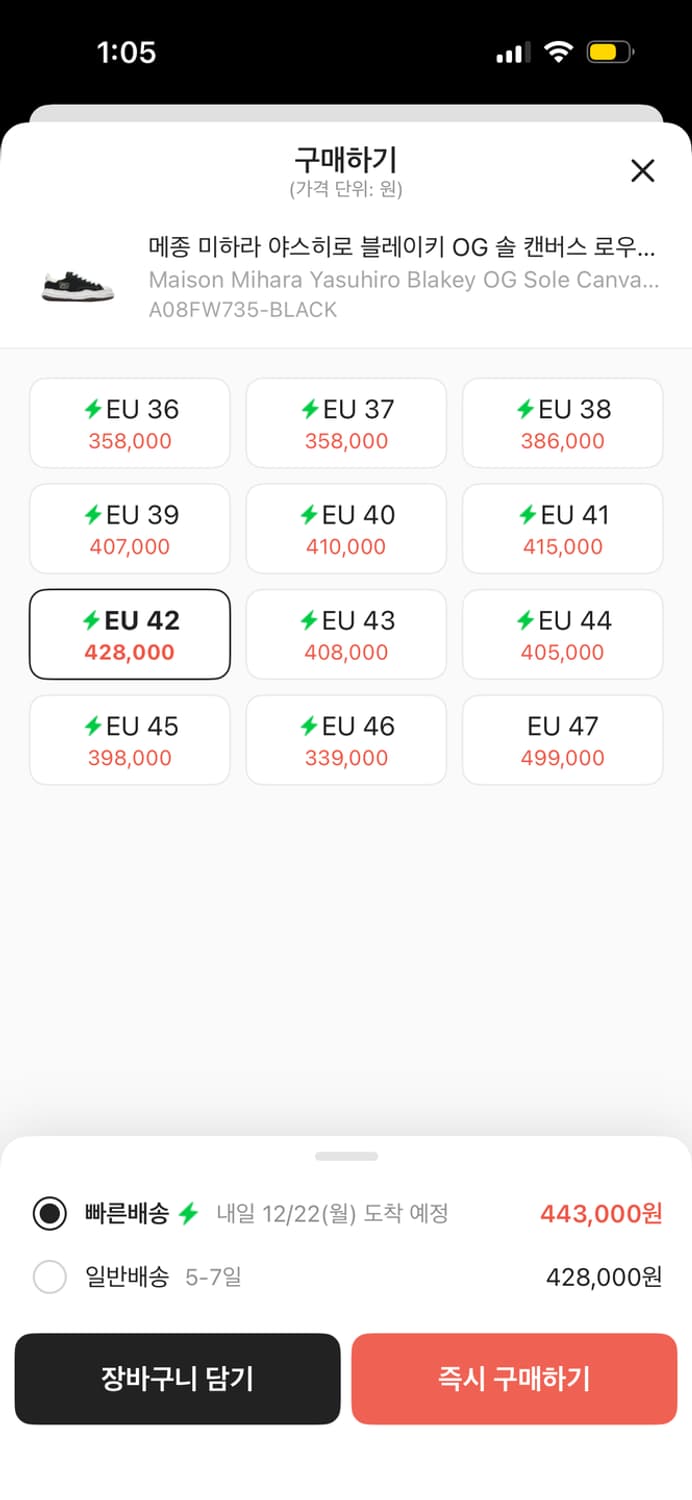
Task: Close the 구매하기 purchase sheet
Action: click(642, 171)
